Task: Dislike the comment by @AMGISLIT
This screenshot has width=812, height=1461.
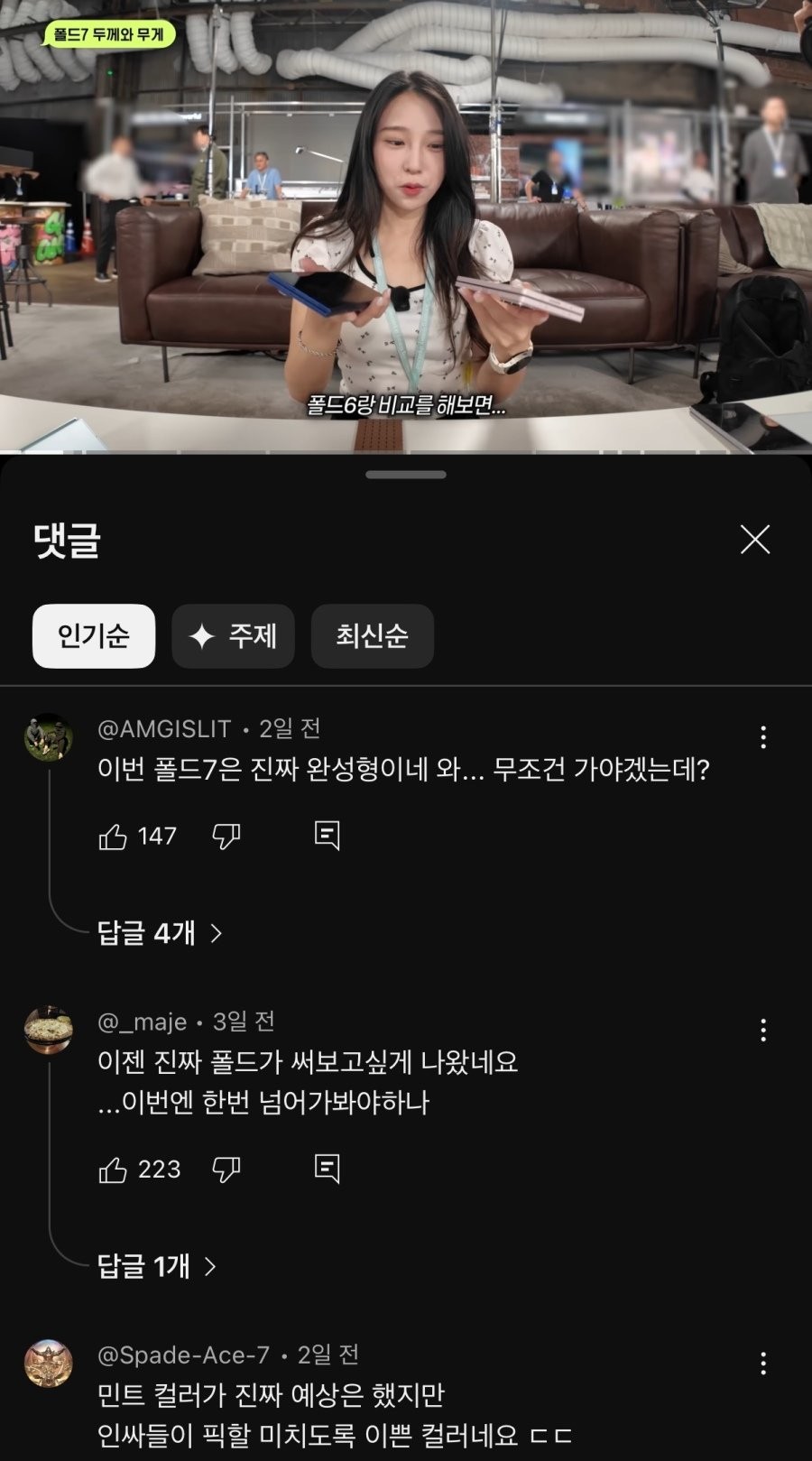Action: pos(226,837)
